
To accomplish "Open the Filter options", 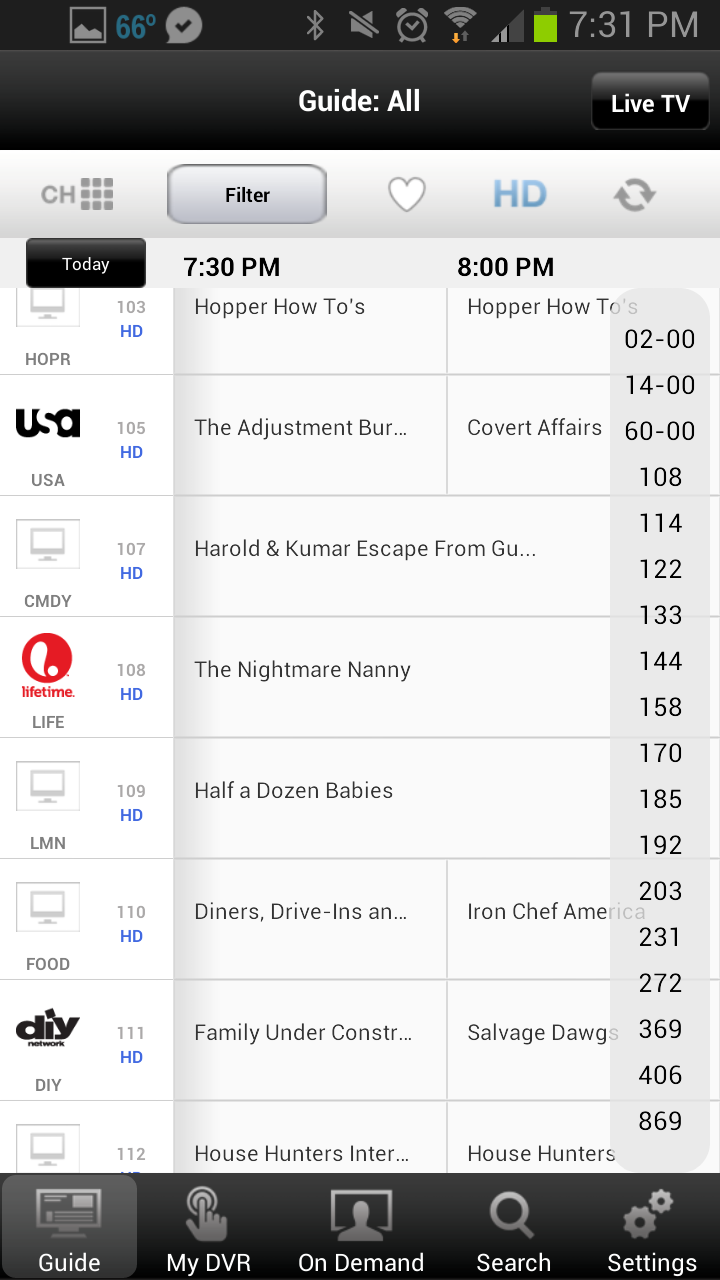I will (246, 194).
